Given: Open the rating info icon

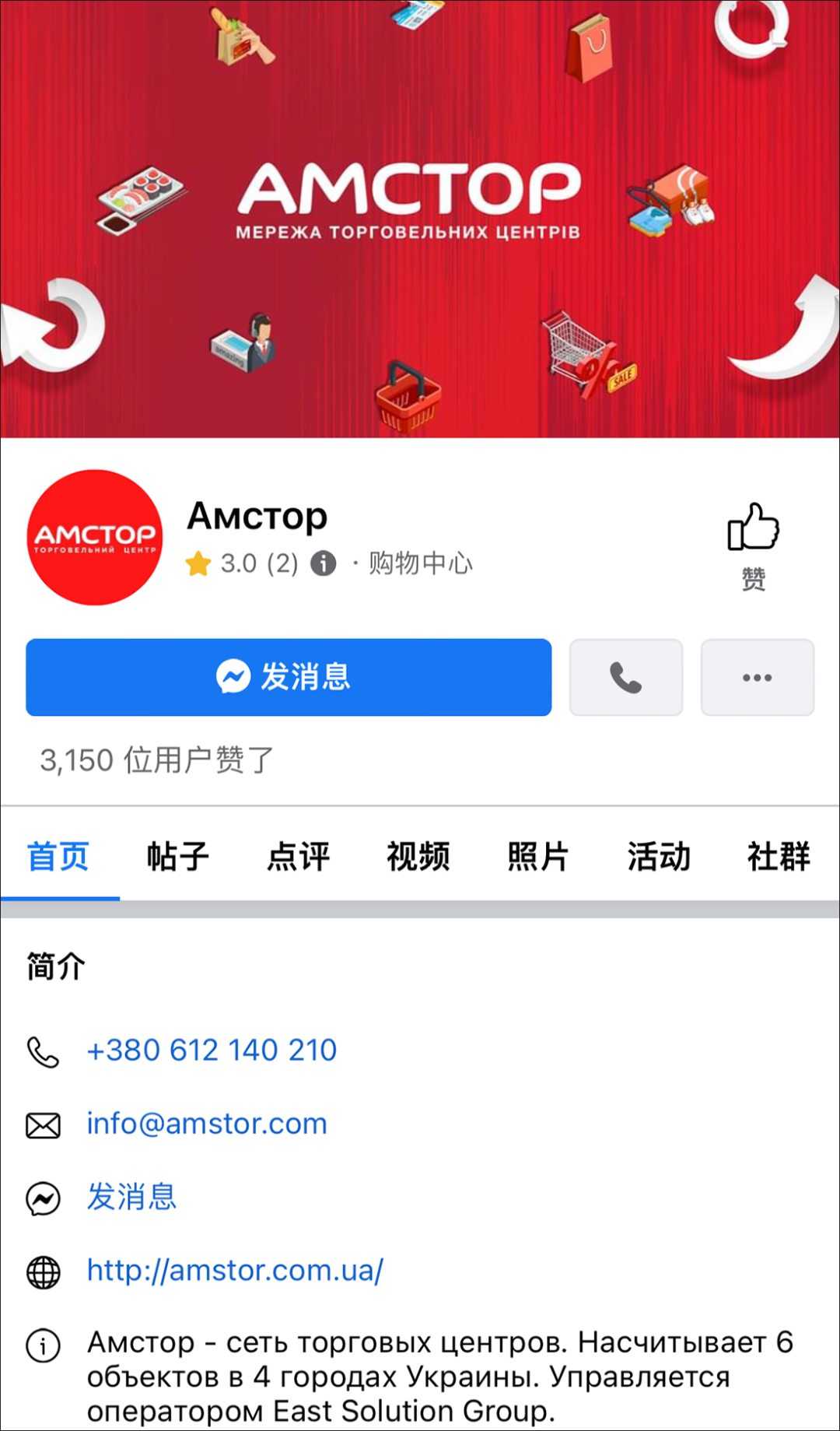Looking at the screenshot, I should point(324,563).
